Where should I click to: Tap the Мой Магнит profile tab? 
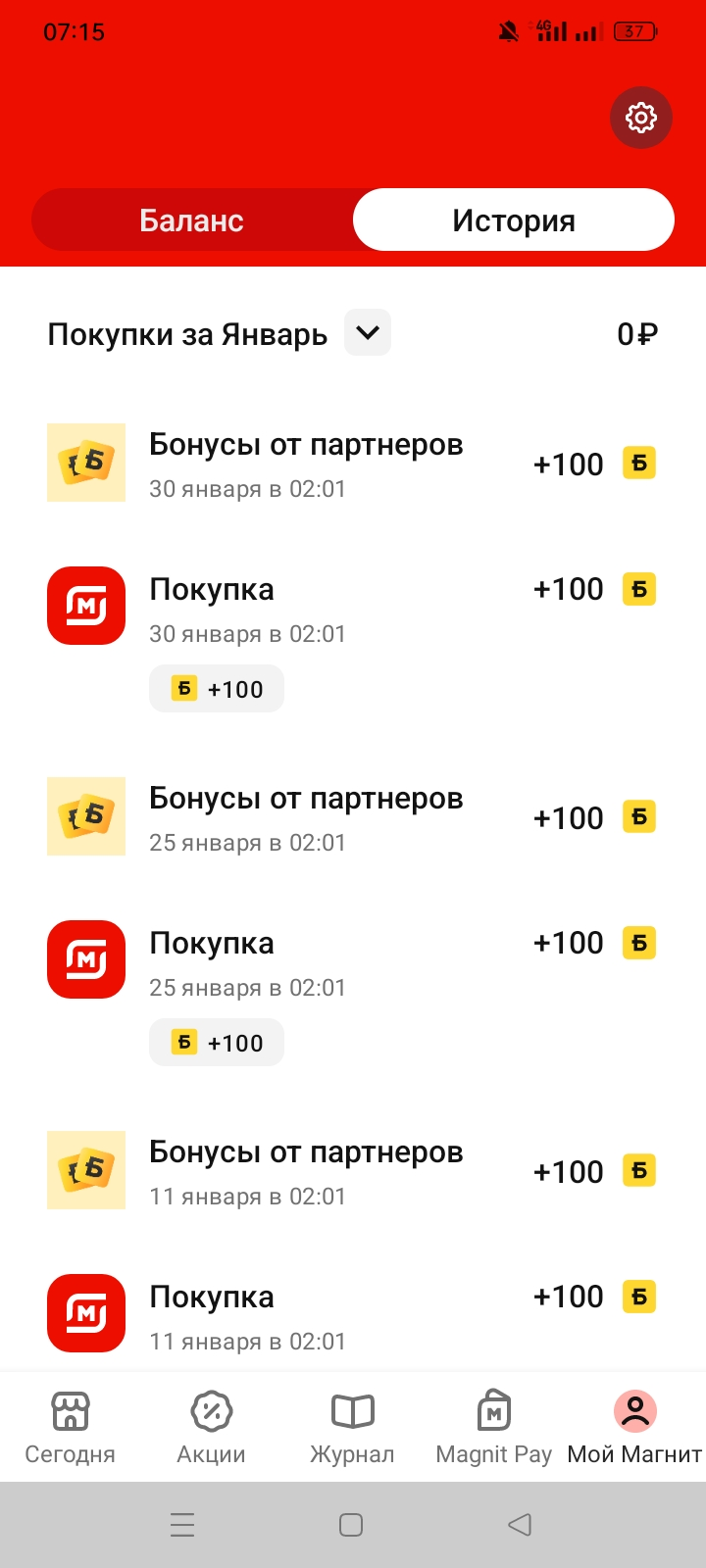point(634,1428)
